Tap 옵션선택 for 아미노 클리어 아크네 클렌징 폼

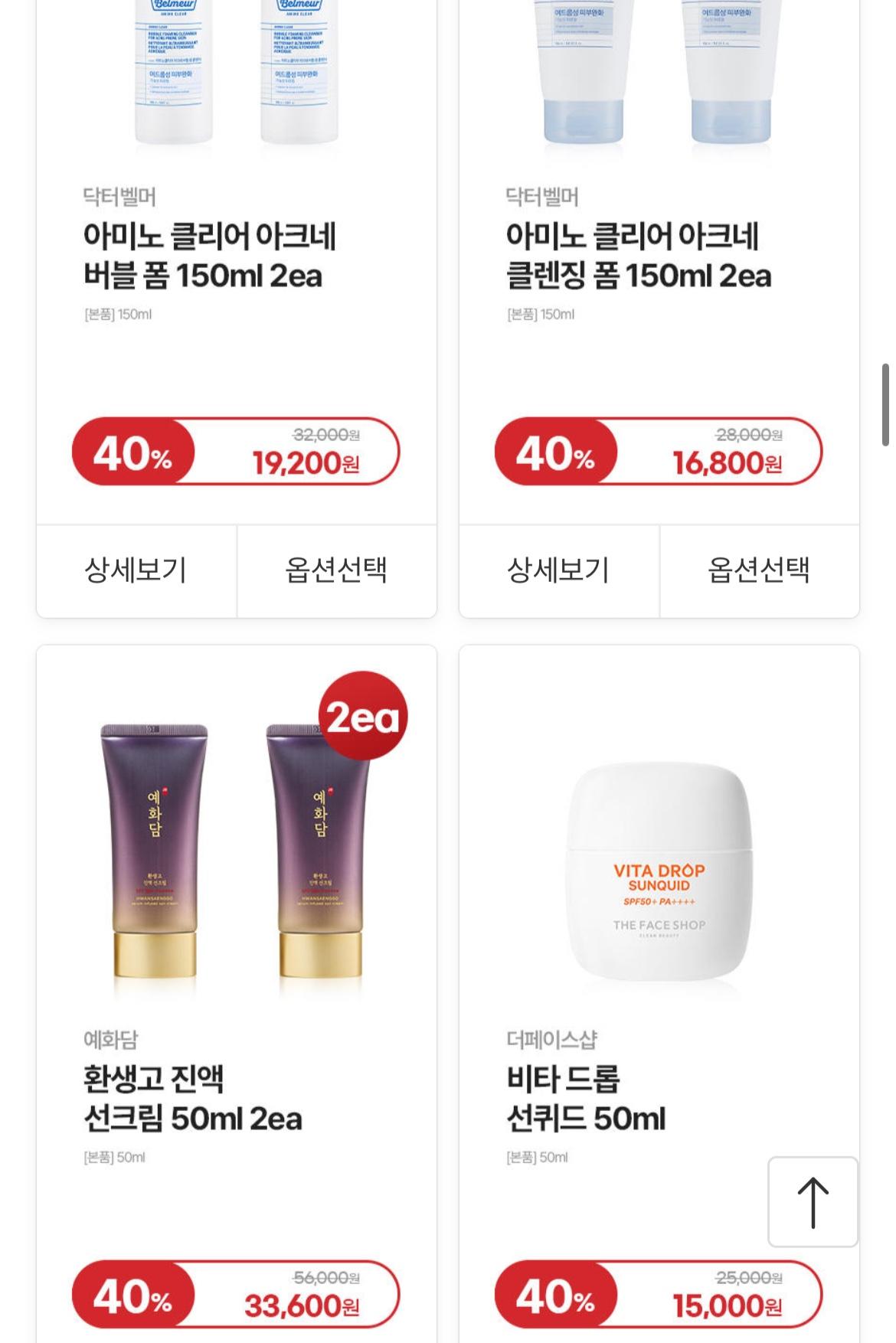click(x=759, y=570)
